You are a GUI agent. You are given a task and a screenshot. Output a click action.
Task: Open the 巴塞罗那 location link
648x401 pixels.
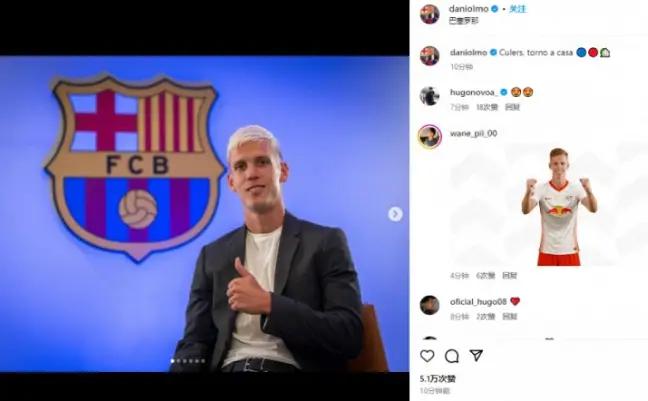(462, 19)
